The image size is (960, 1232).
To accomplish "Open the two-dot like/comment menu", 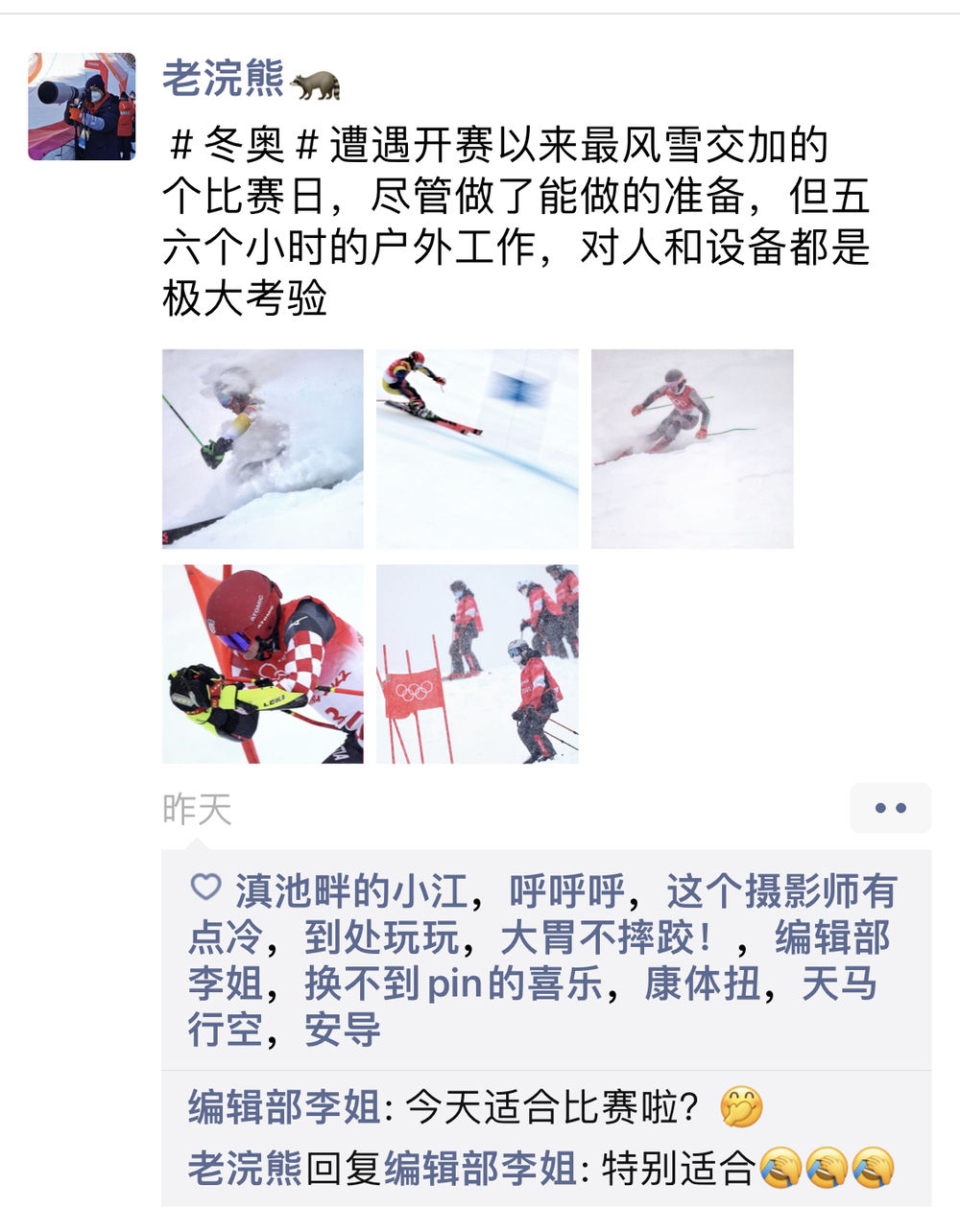I will coord(890,808).
